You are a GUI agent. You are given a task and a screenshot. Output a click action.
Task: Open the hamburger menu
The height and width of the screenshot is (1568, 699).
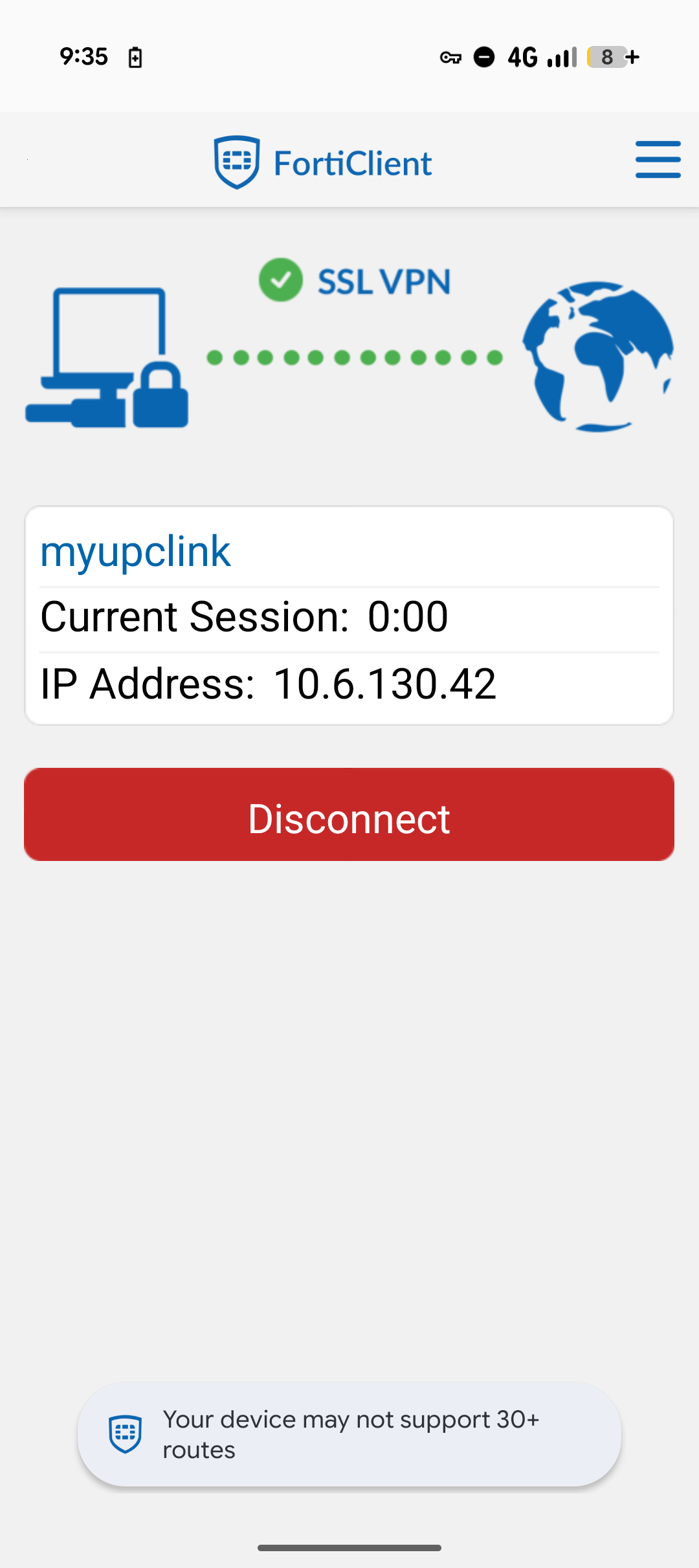(658, 159)
